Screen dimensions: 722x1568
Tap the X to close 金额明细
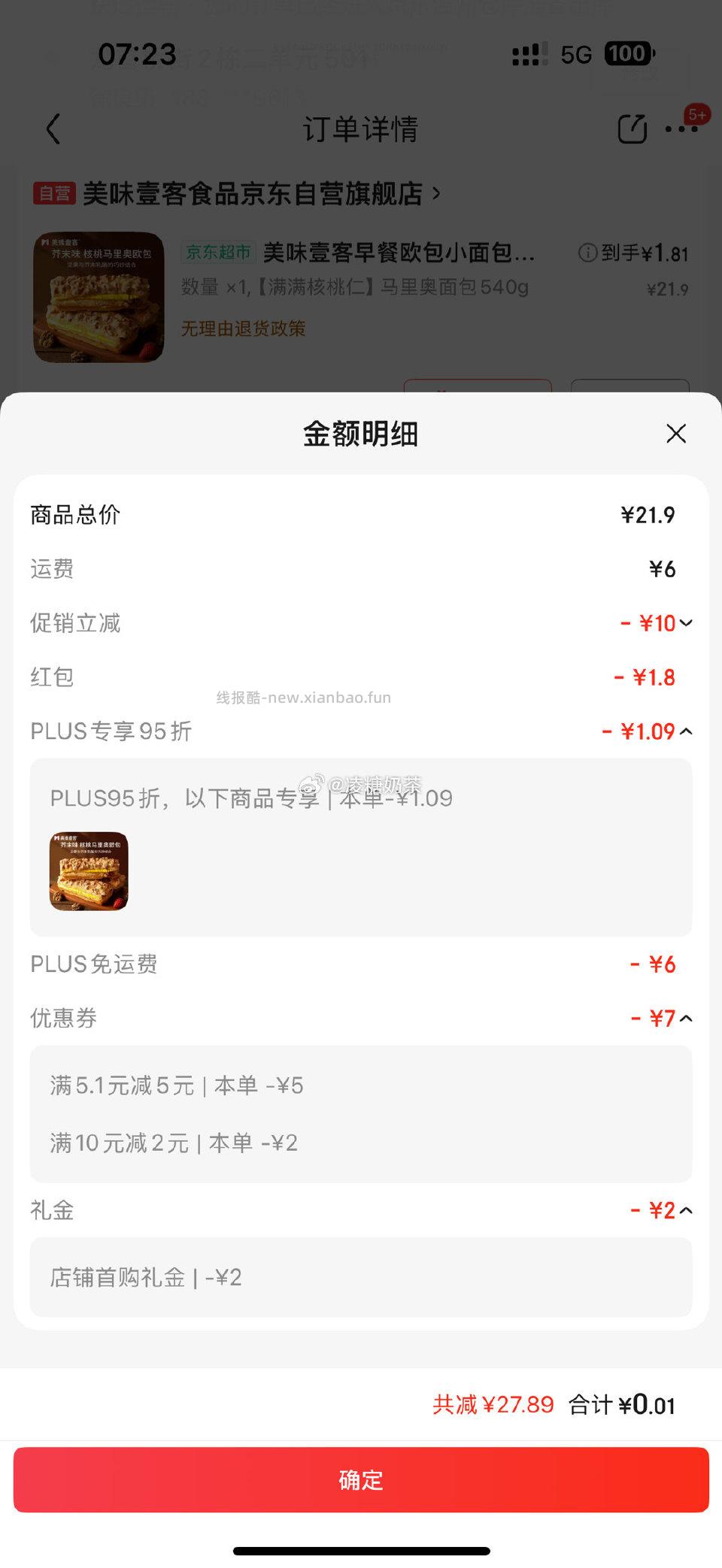pyautogui.click(x=675, y=434)
